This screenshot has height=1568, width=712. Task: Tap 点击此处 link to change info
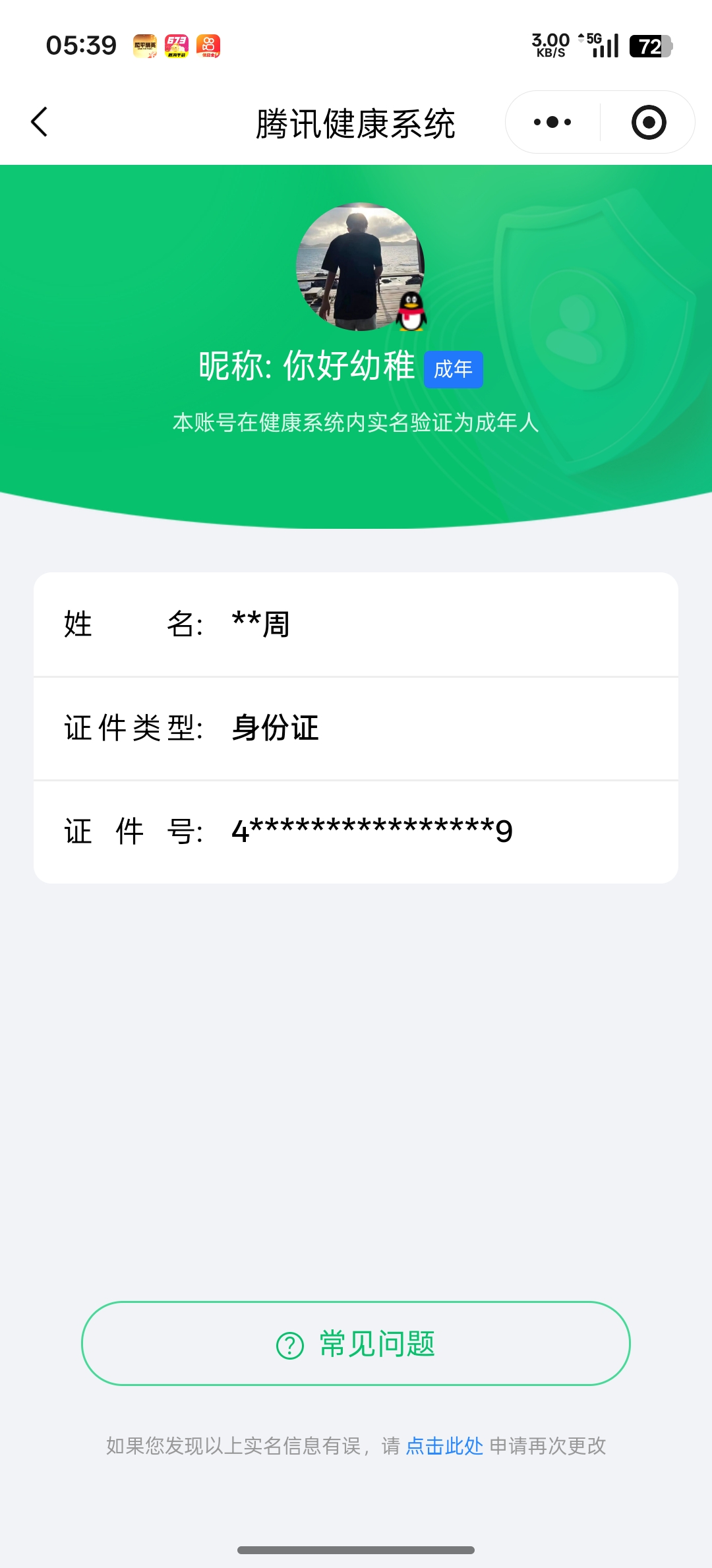pyautogui.click(x=444, y=1446)
